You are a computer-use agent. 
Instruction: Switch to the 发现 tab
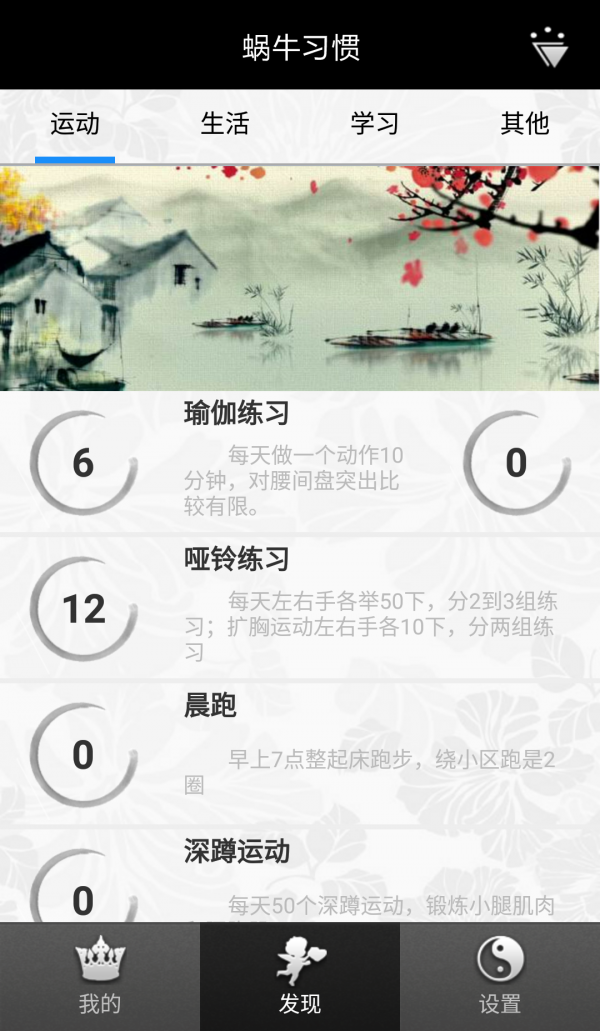tap(300, 977)
